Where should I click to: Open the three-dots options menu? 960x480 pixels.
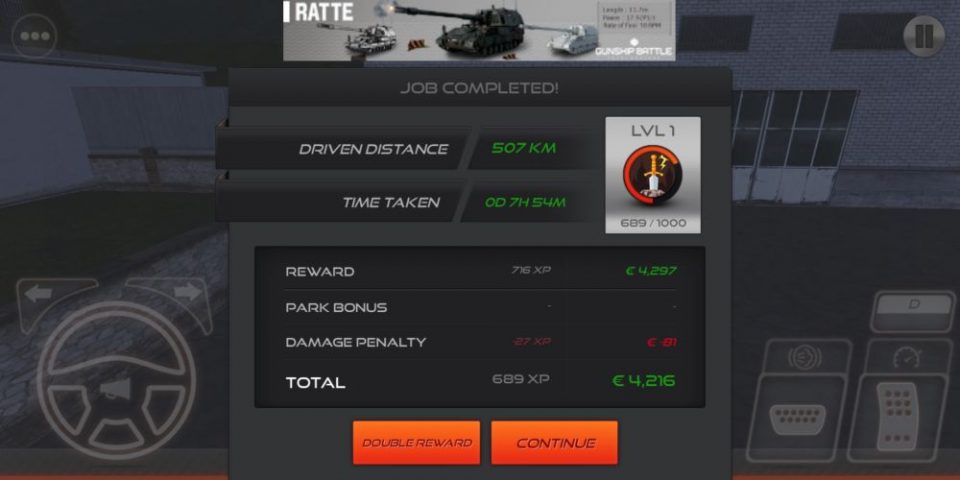pos(35,37)
